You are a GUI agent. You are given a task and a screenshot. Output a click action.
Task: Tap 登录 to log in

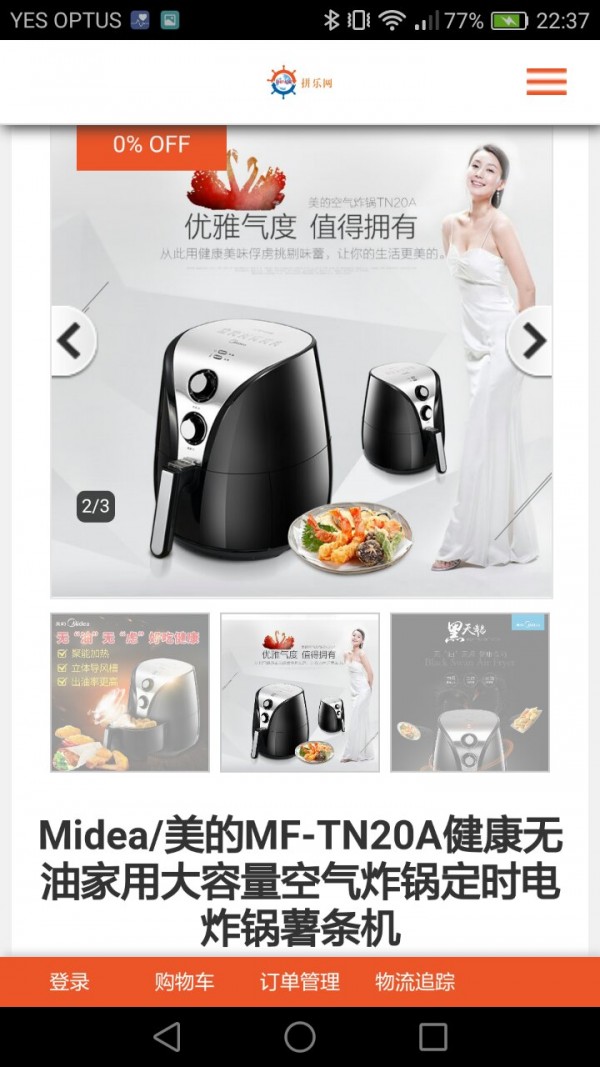(x=70, y=982)
